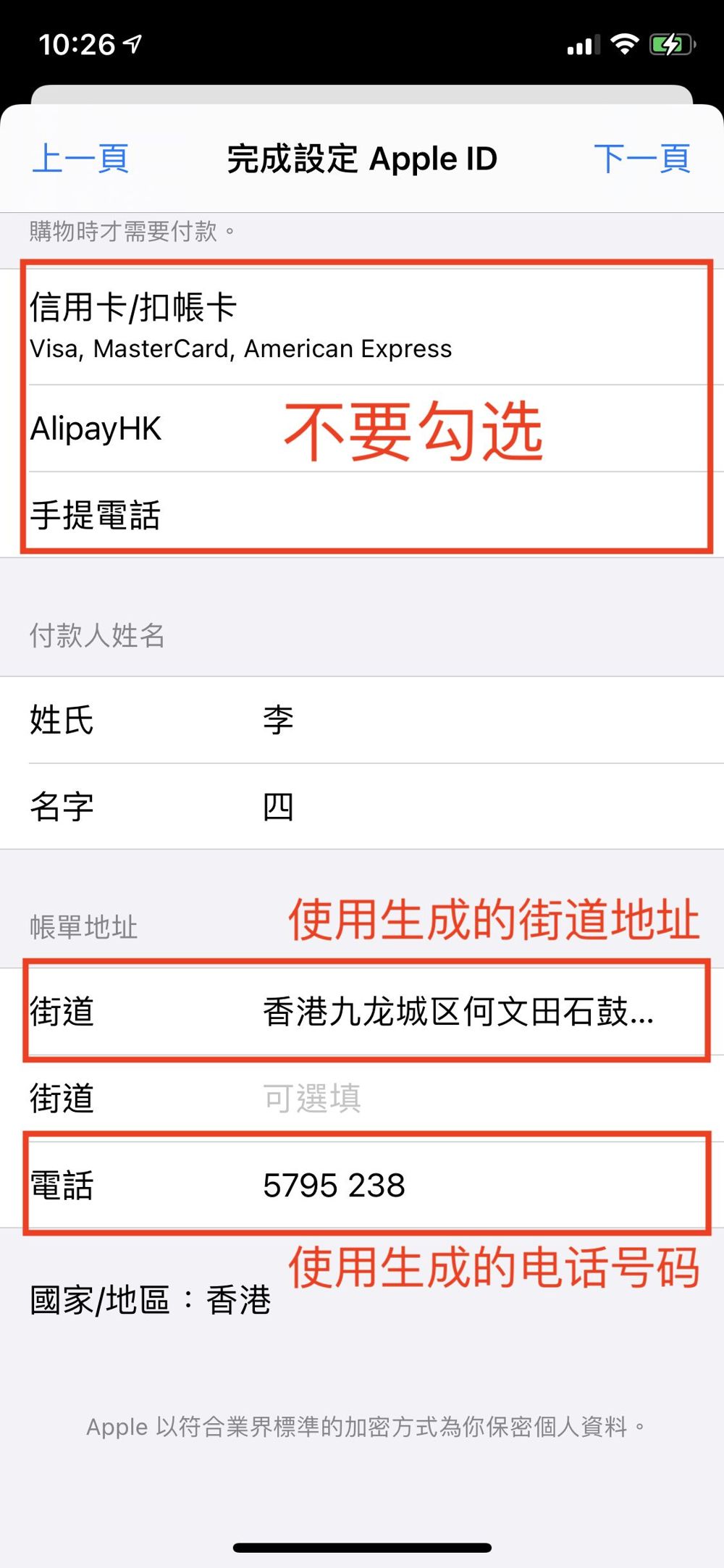Edit the 電話 number field
Screen dimensions: 724x1568
click(x=434, y=1186)
